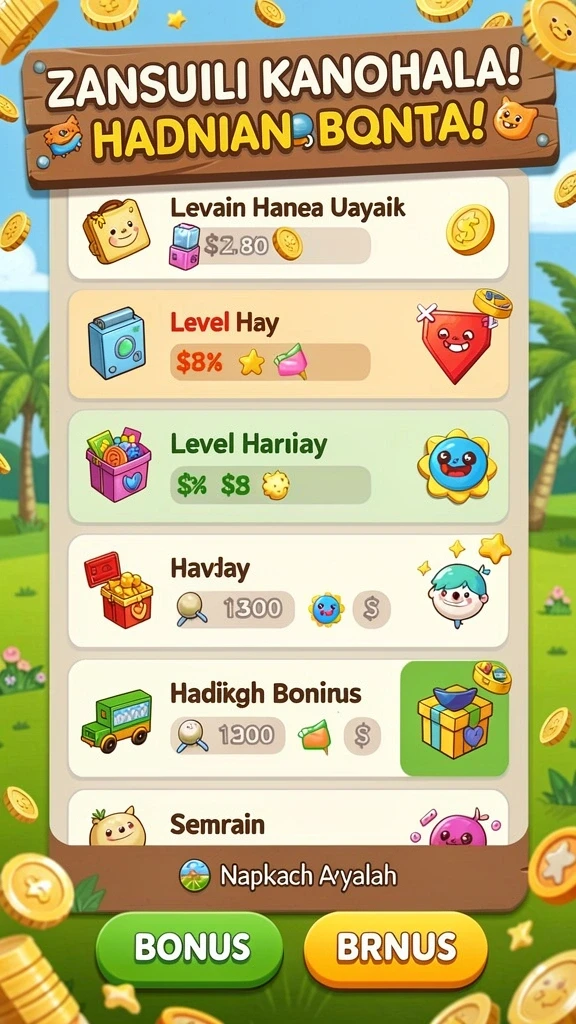
Task: Open the Semrain row
Action: pyautogui.click(x=288, y=818)
